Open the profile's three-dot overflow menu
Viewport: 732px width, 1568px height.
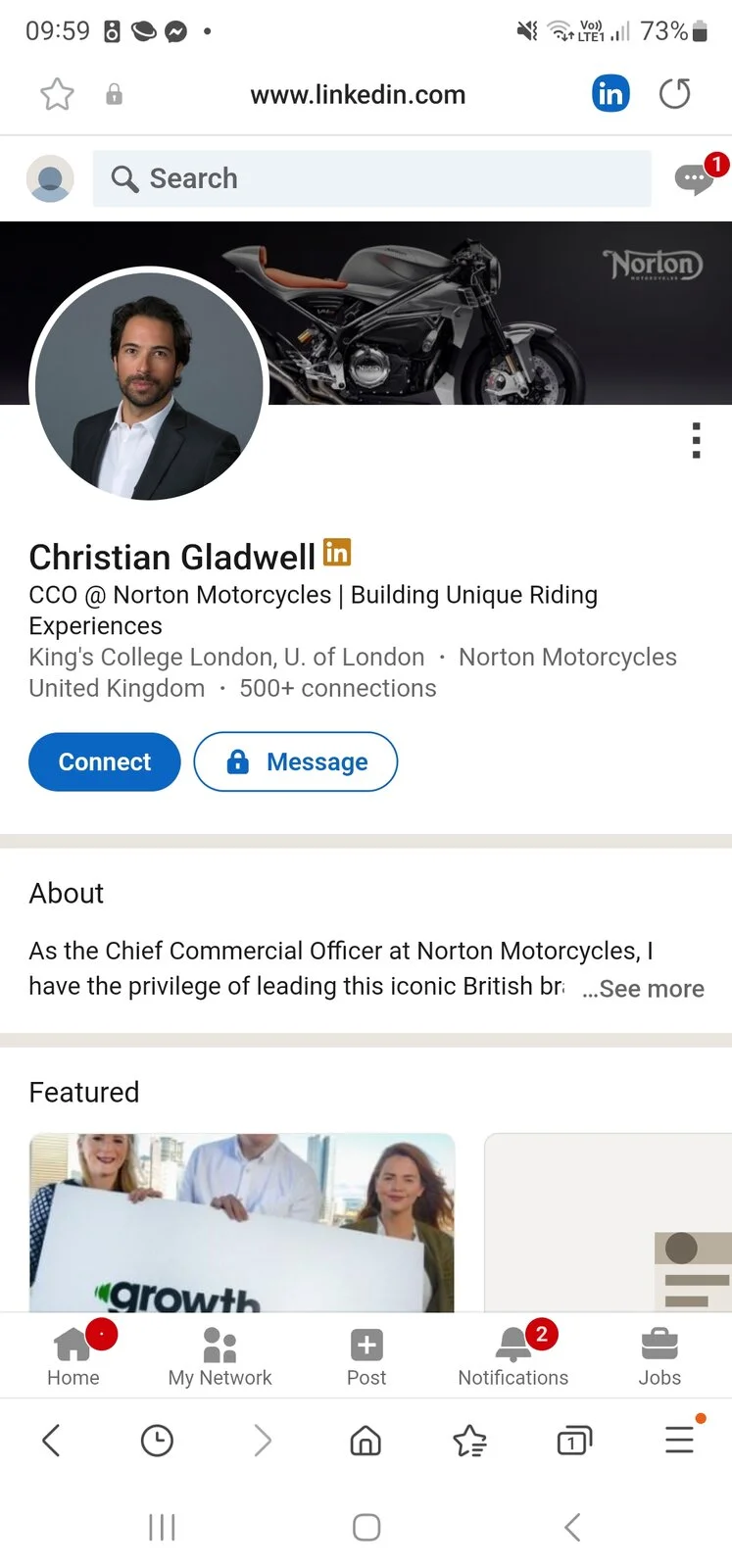click(x=696, y=441)
